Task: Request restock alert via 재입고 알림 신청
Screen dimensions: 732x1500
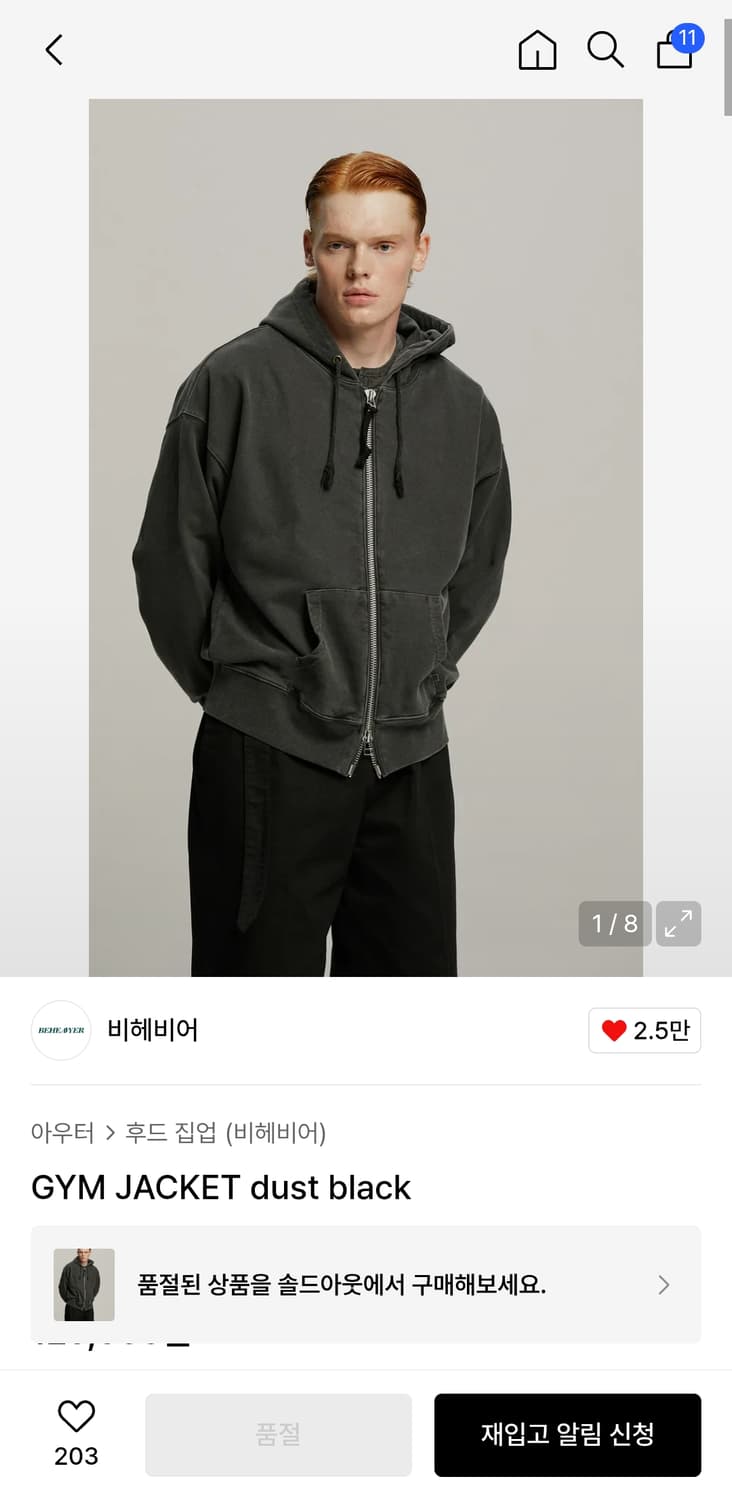Action: 567,1434
